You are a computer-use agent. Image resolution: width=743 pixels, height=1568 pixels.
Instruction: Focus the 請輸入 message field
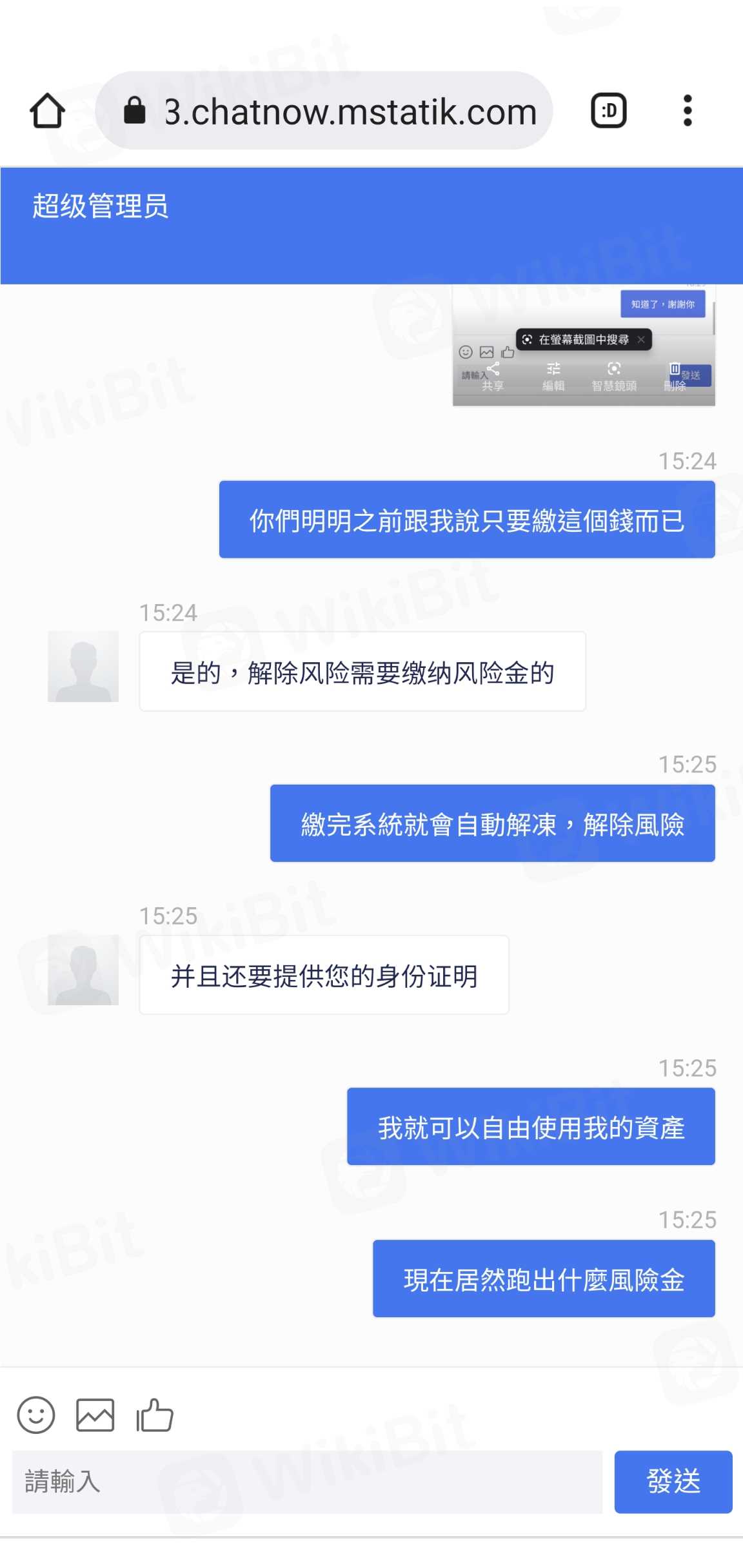[x=307, y=1482]
